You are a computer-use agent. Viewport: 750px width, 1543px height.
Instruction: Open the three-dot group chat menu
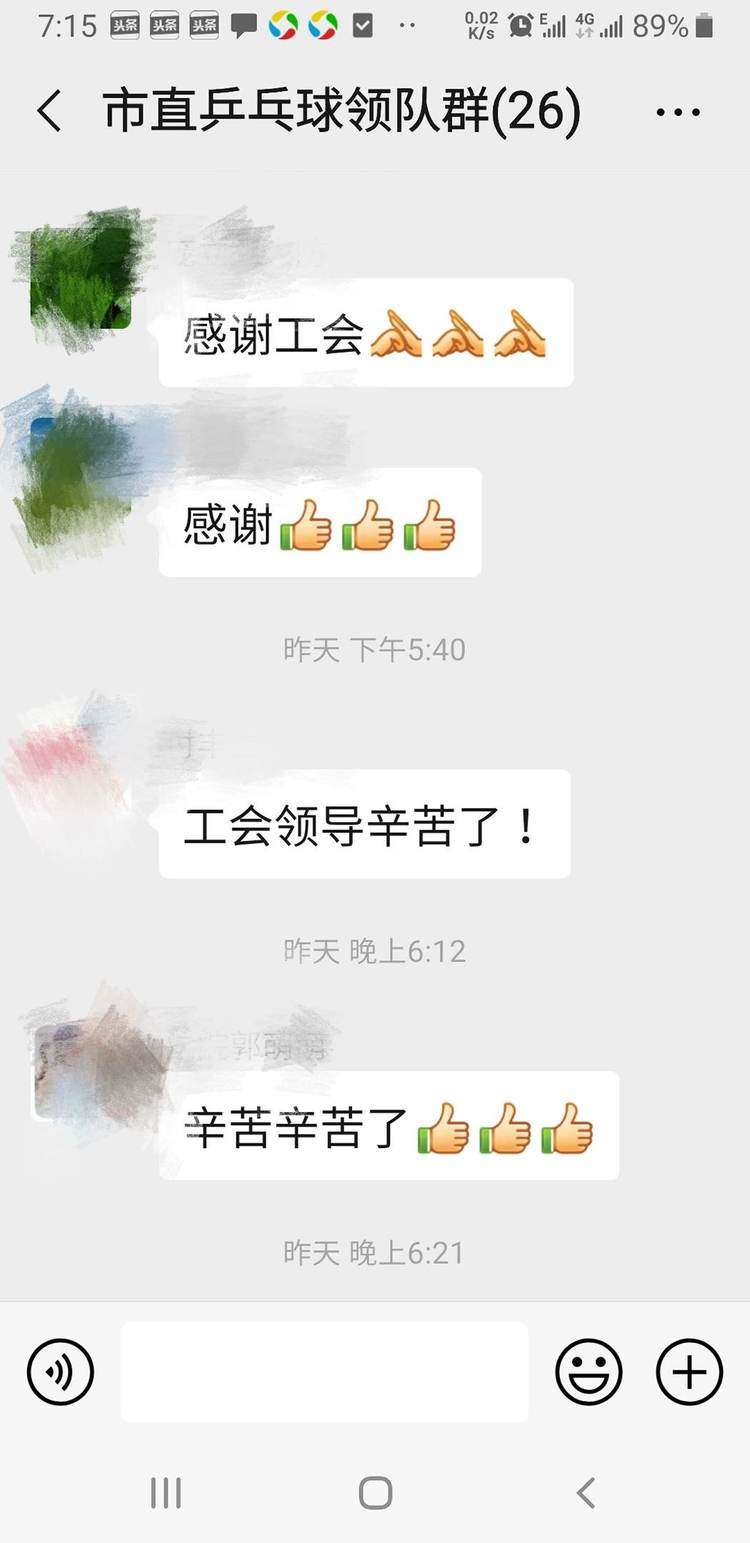(x=678, y=112)
